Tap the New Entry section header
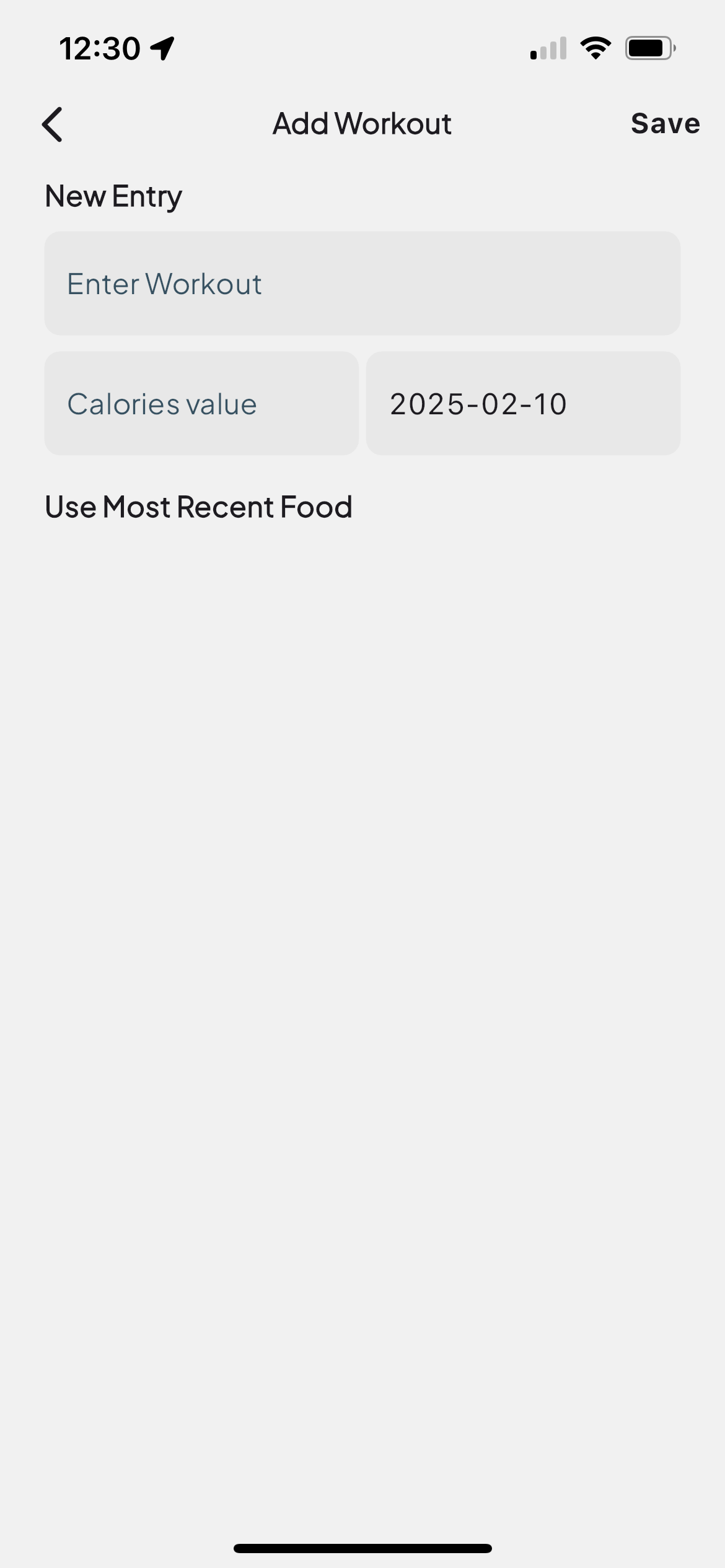Image resolution: width=725 pixels, height=1568 pixels. pyautogui.click(x=113, y=195)
